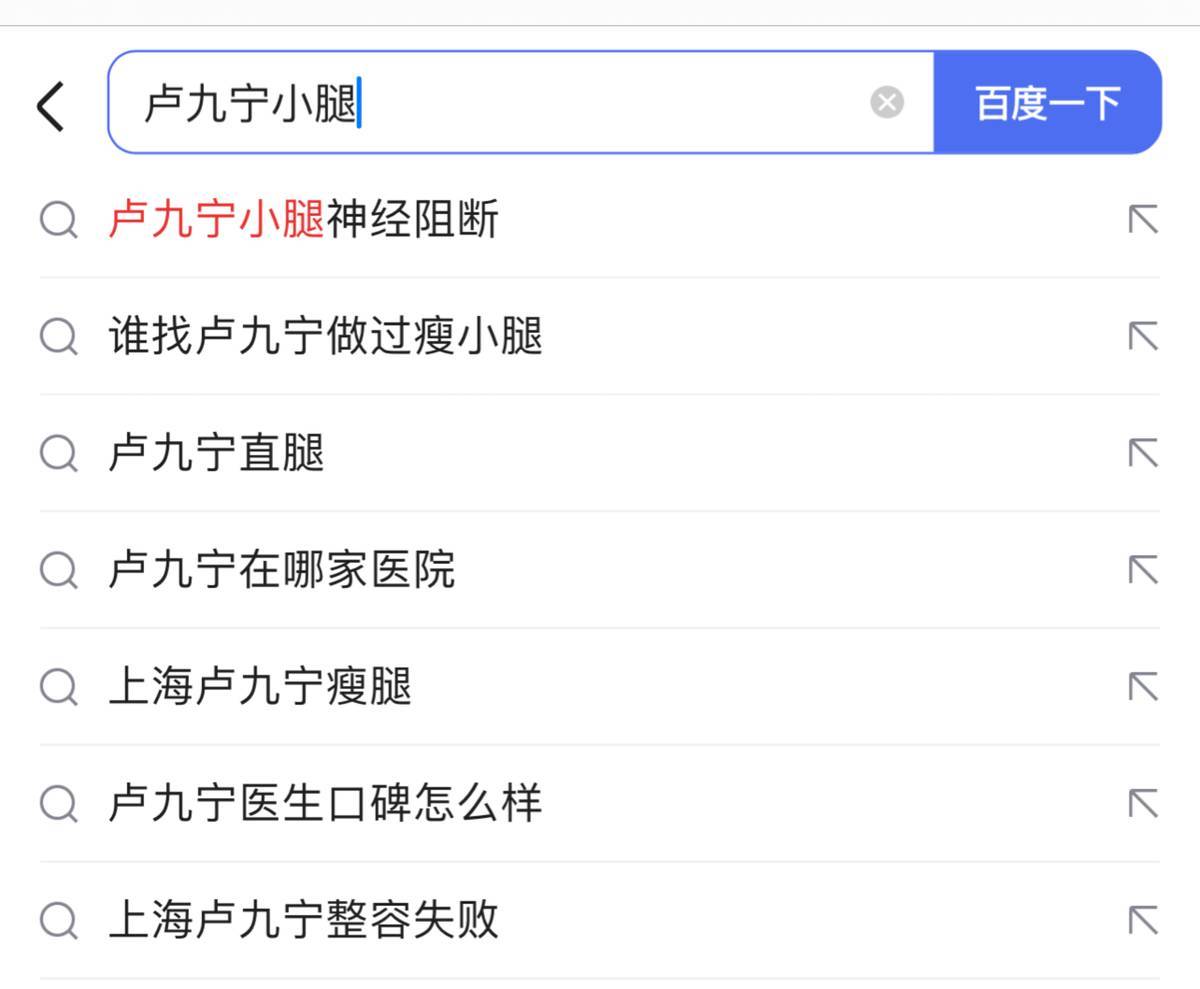Image resolution: width=1200 pixels, height=989 pixels.
Task: Insert 卢九宁医生口碑怎么样 via its arrow icon
Action: click(x=1143, y=804)
